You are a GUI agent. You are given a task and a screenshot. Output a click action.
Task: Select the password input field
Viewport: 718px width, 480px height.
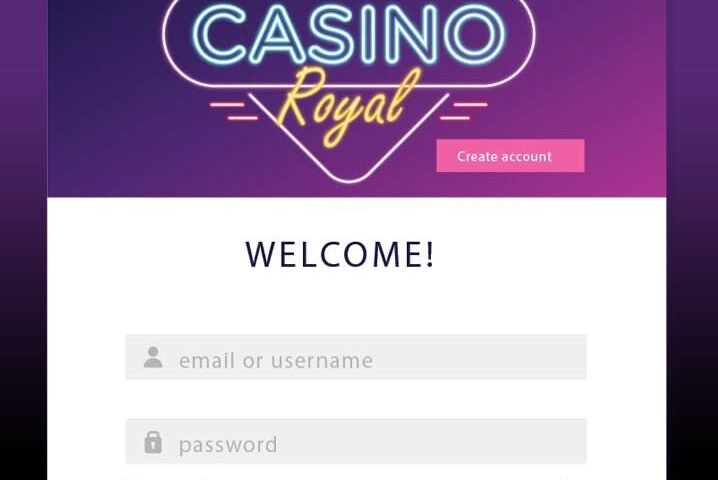point(356,442)
